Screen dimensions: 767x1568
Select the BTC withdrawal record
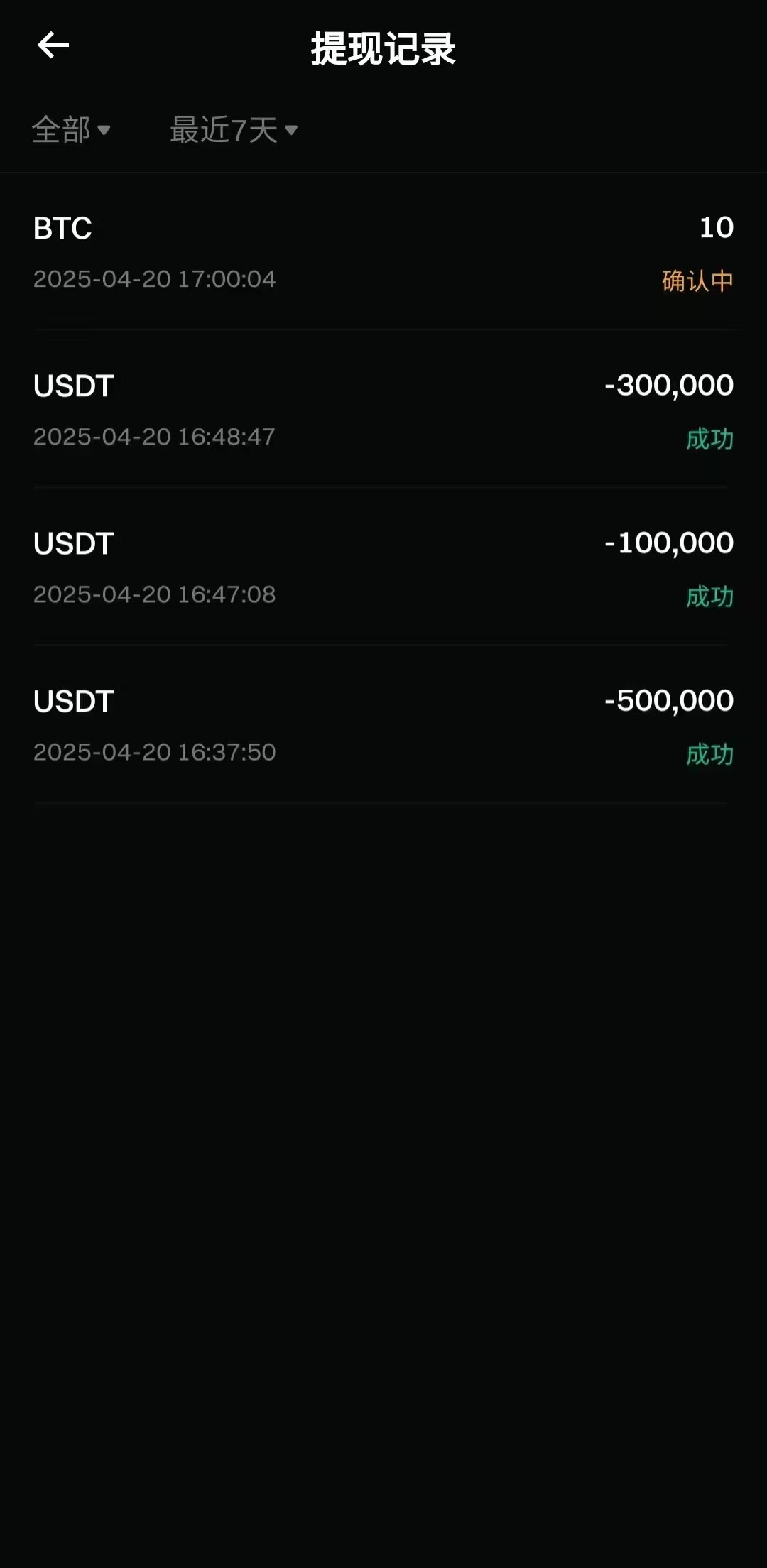(x=383, y=252)
